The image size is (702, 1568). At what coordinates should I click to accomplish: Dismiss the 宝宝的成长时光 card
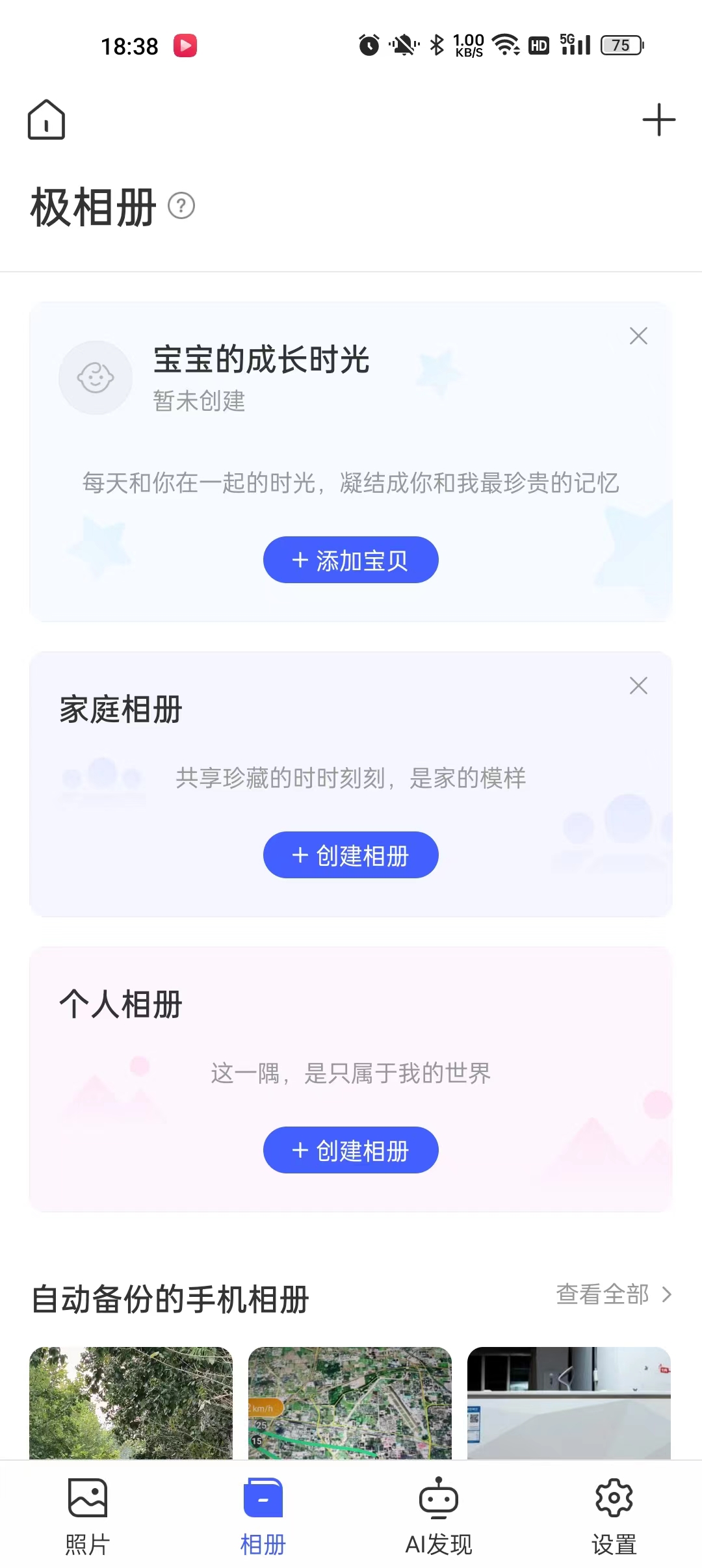[x=638, y=335]
